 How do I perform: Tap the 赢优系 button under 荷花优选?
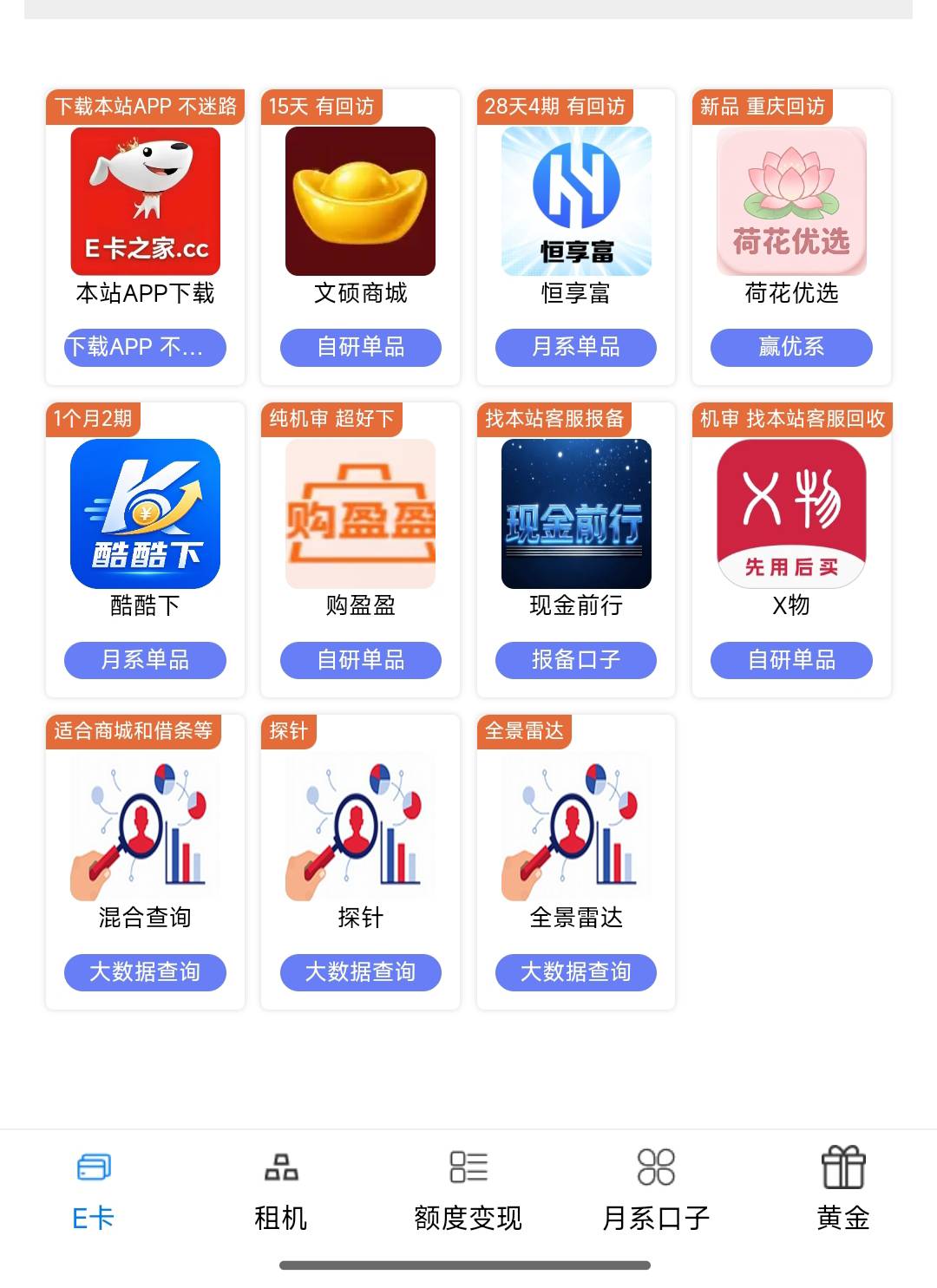[x=791, y=347]
